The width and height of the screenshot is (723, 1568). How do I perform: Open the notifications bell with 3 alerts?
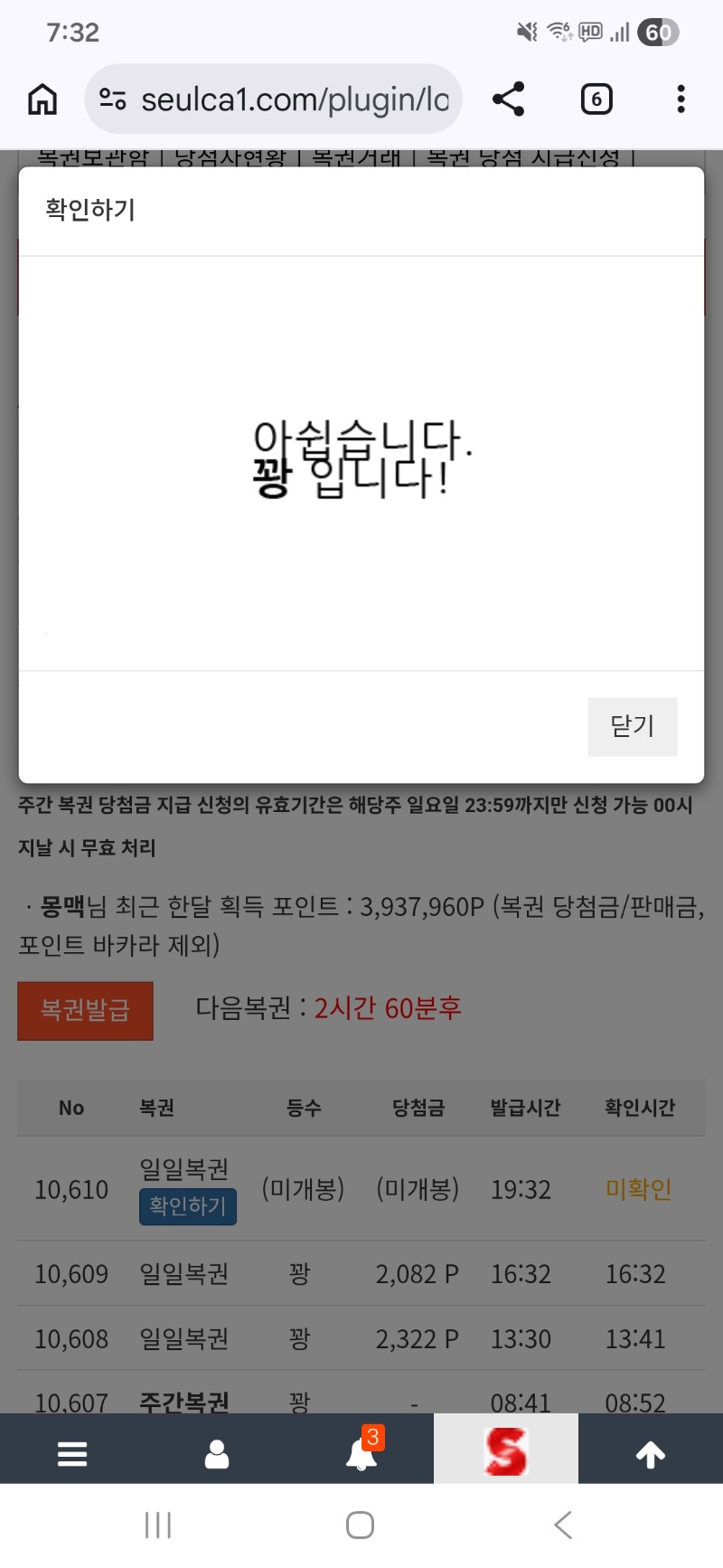[361, 1452]
